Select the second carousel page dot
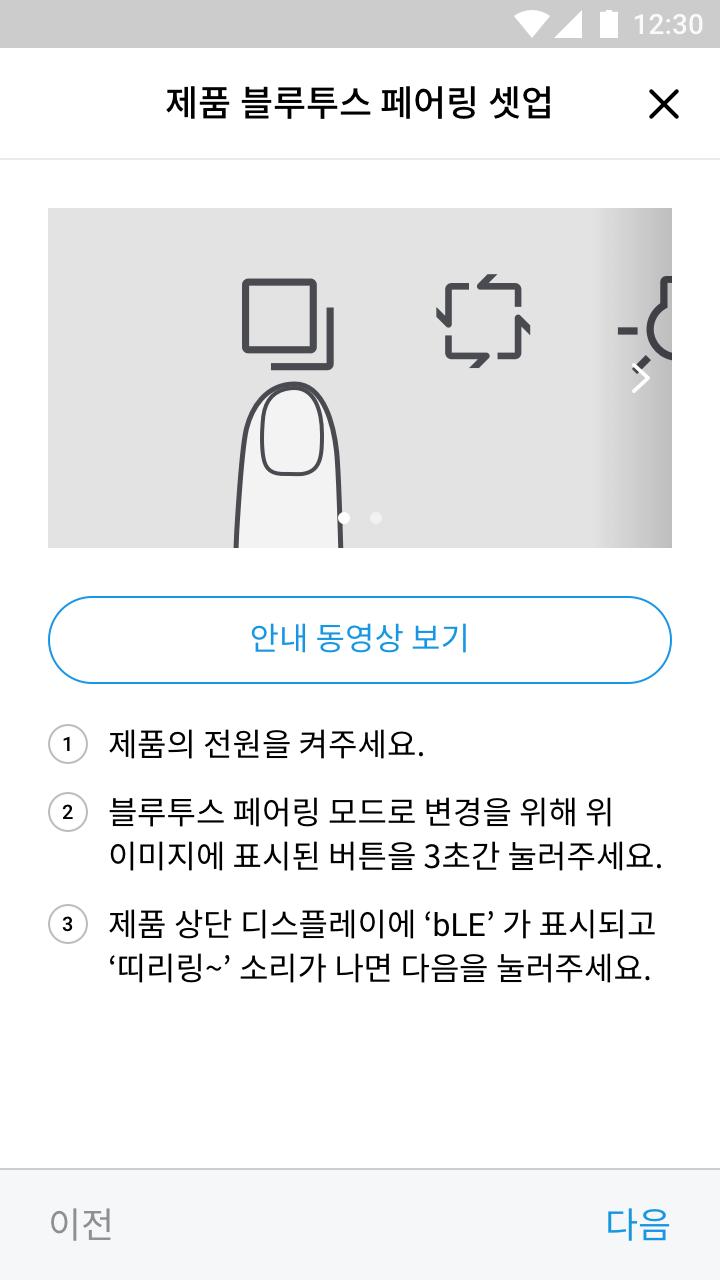 coord(376,518)
